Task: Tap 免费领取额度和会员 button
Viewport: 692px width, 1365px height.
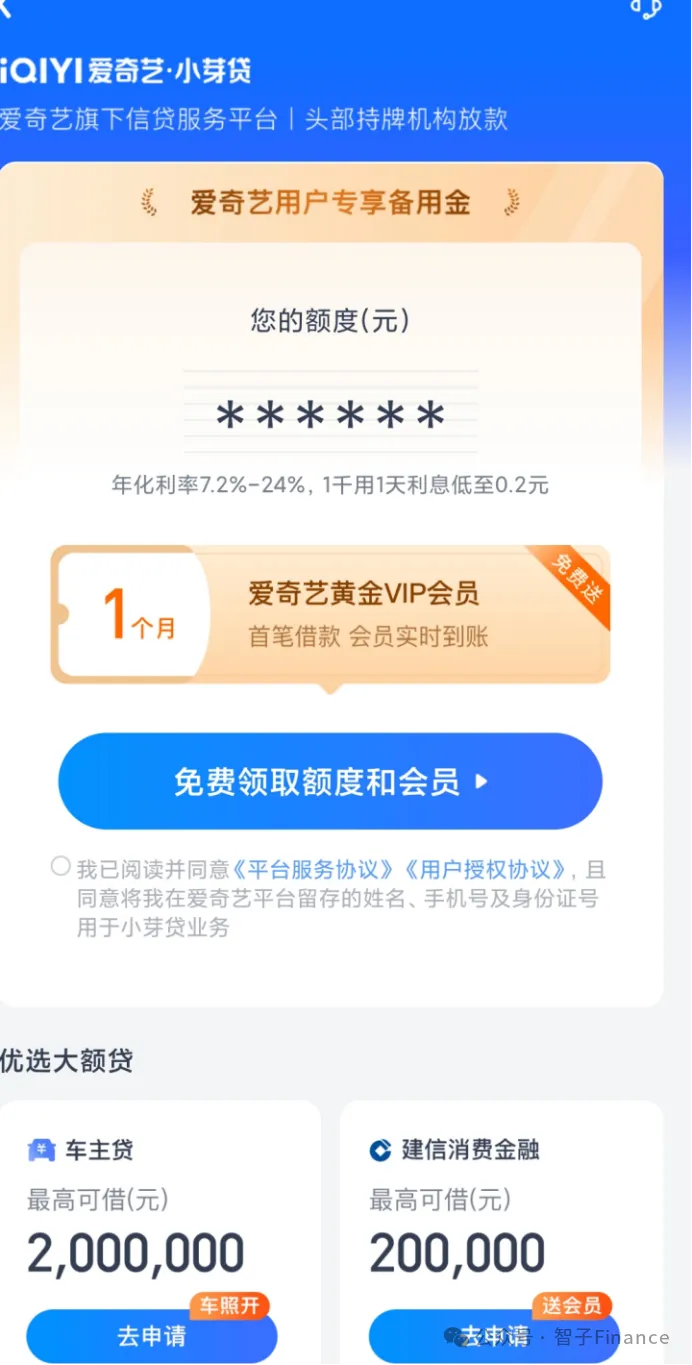Action: (330, 781)
